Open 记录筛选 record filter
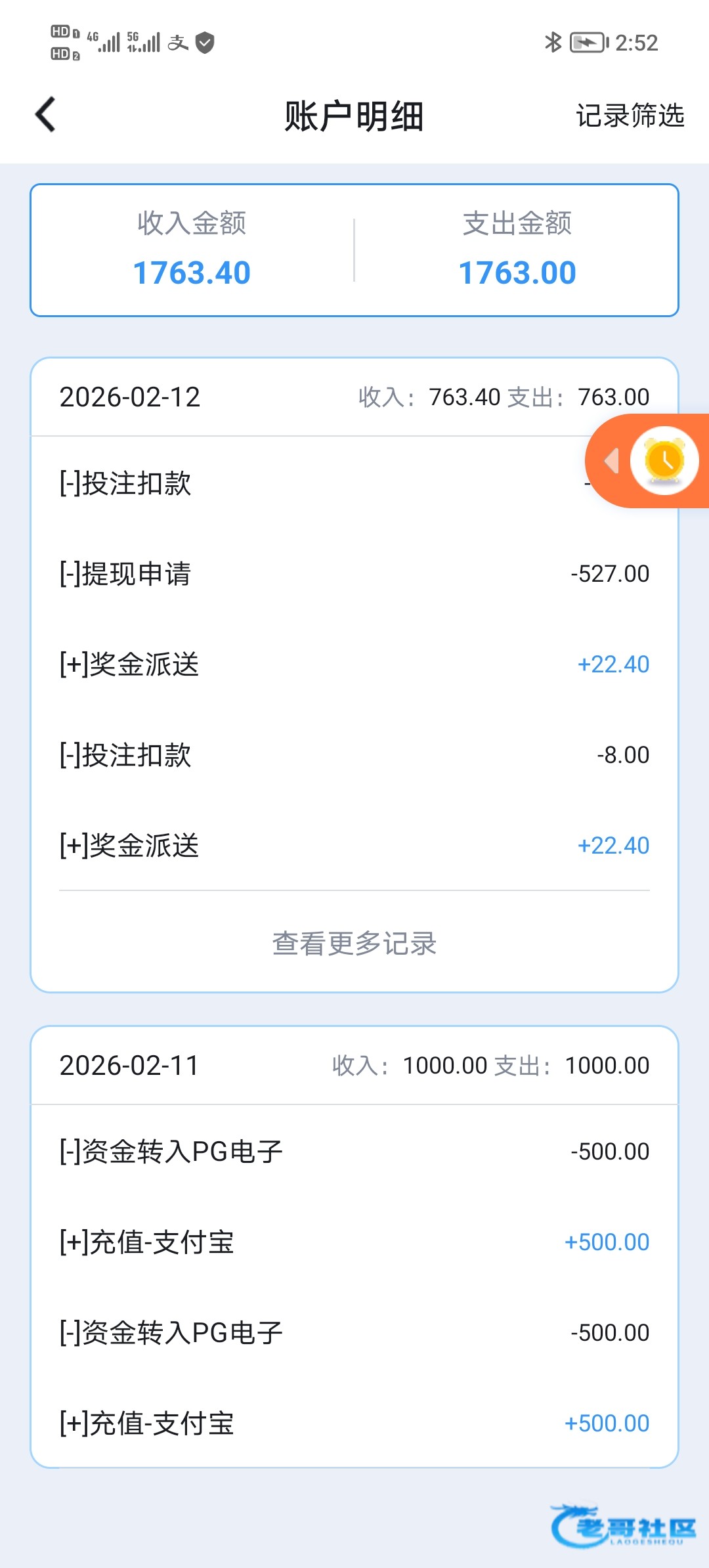The width and height of the screenshot is (709, 1568). 630,116
